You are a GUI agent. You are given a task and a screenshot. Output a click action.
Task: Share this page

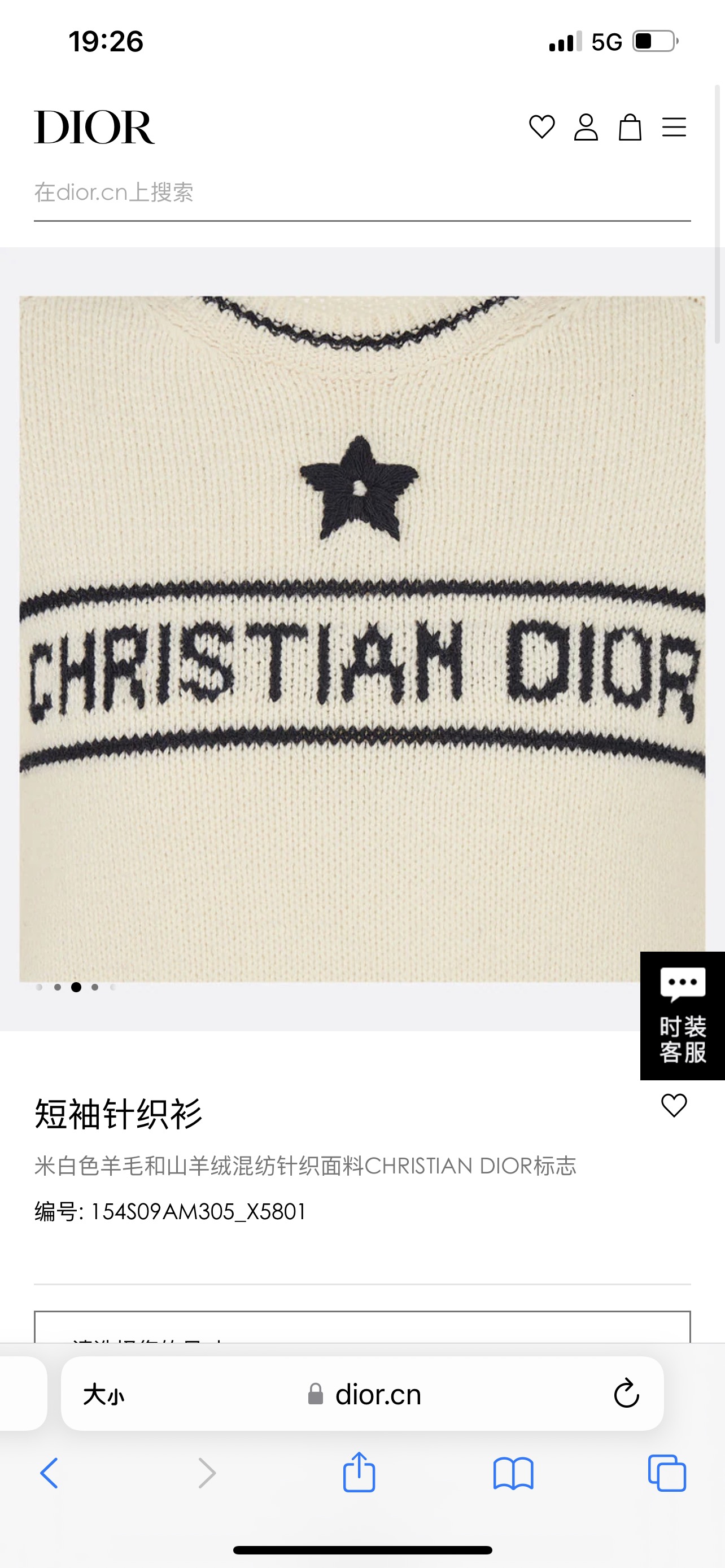[359, 1473]
